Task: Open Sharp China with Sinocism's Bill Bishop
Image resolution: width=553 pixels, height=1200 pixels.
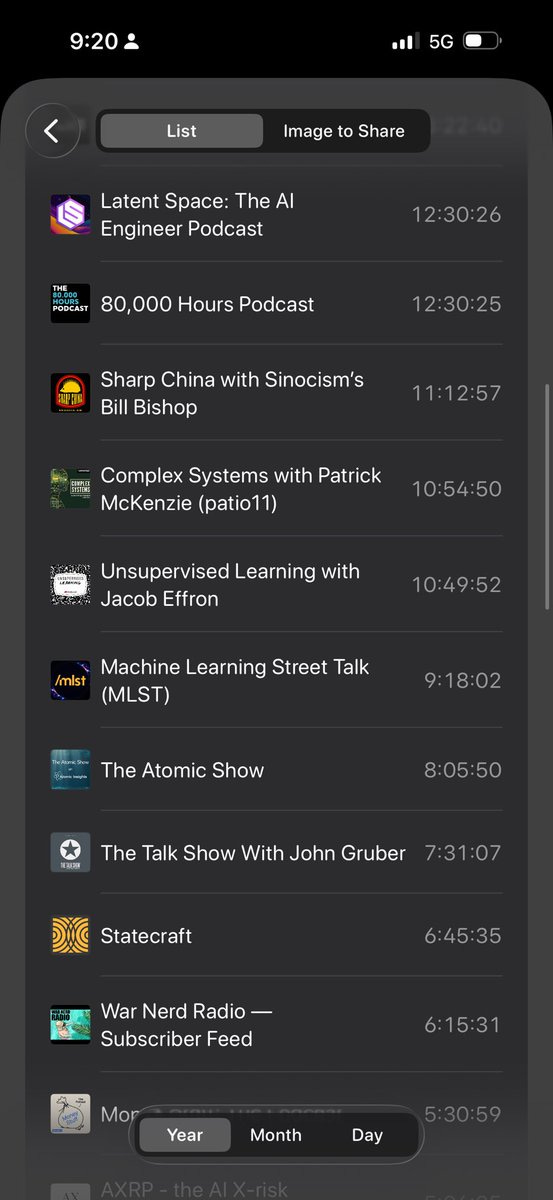Action: [x=276, y=393]
